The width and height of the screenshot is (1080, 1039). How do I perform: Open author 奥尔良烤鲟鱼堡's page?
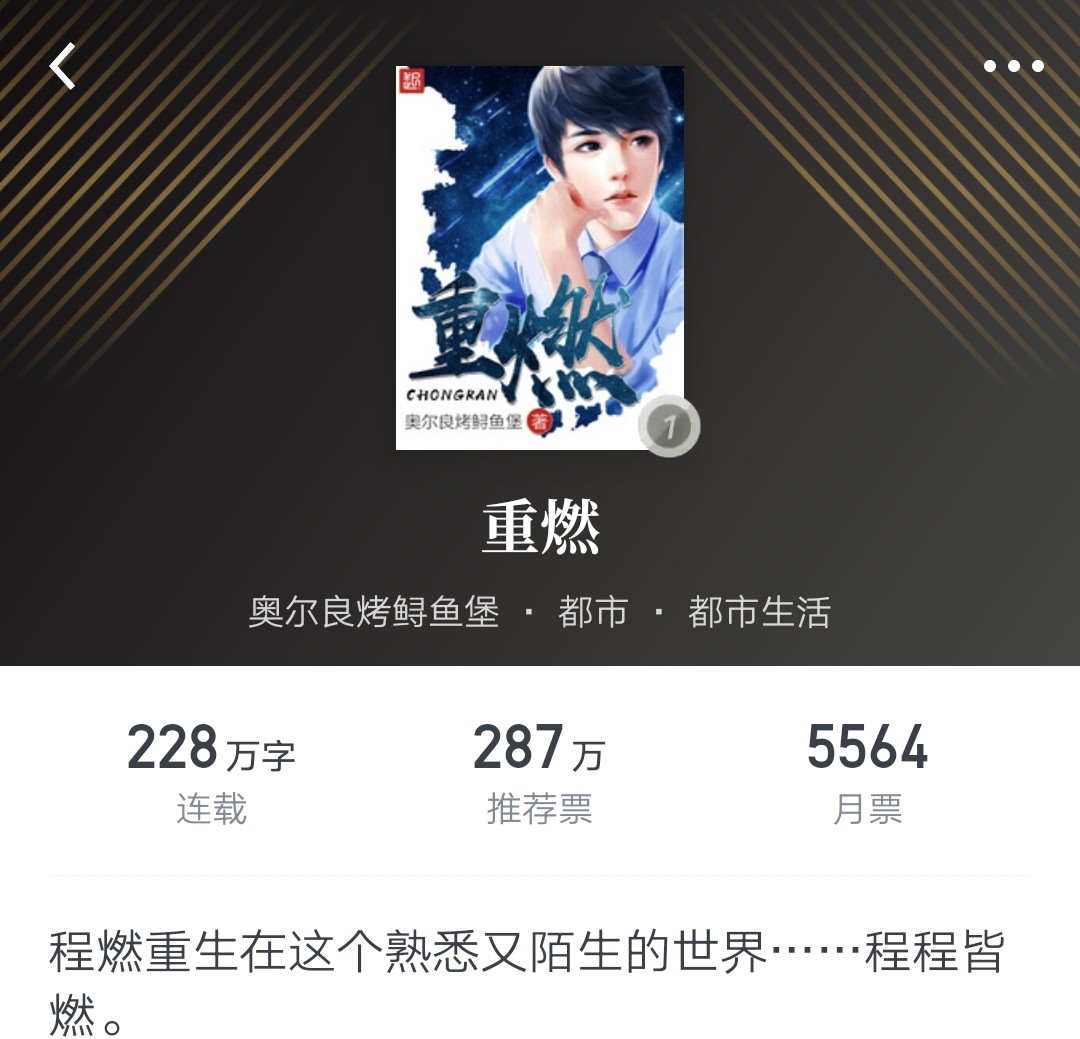373,612
